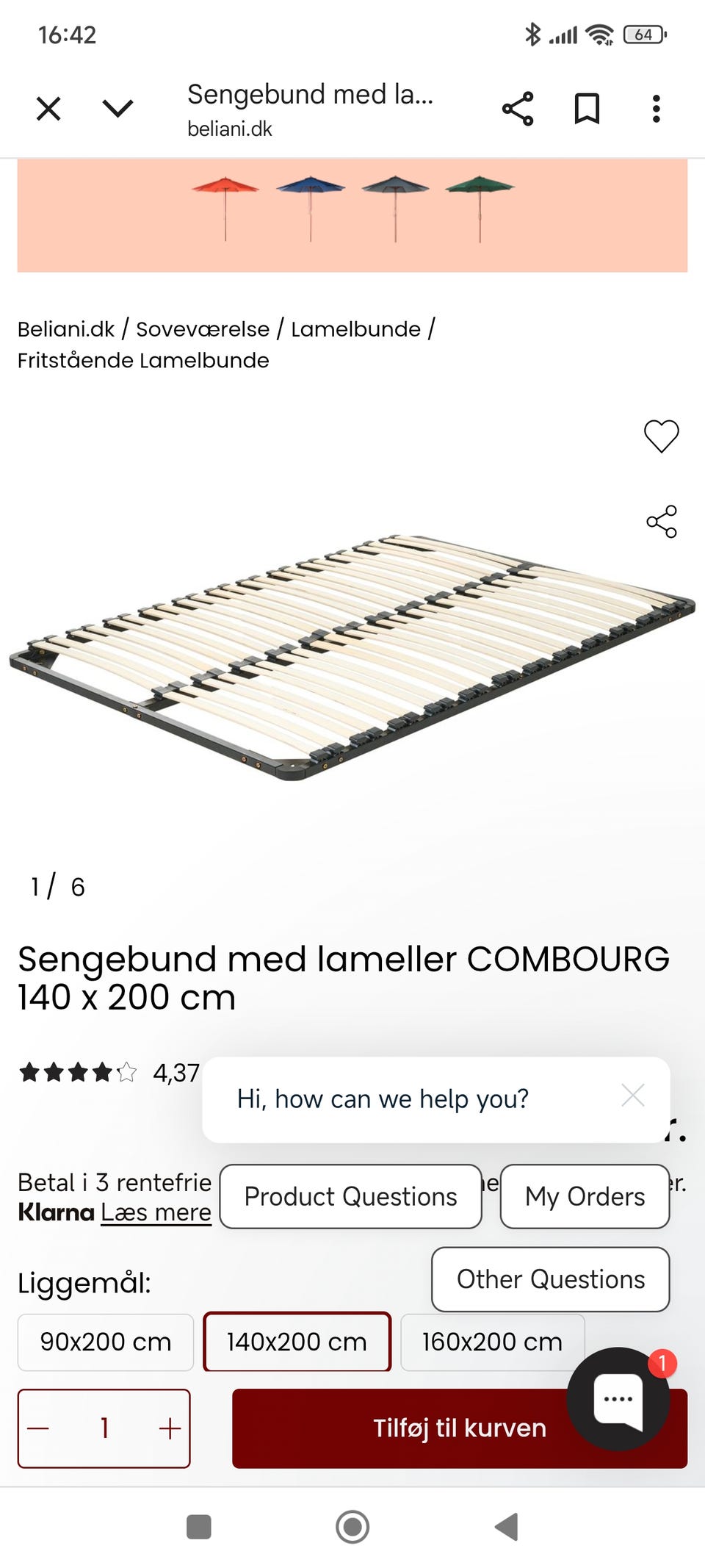Screen dimensions: 705x1568
Task: Select the 90x200 cm size option
Action: coord(104,1342)
